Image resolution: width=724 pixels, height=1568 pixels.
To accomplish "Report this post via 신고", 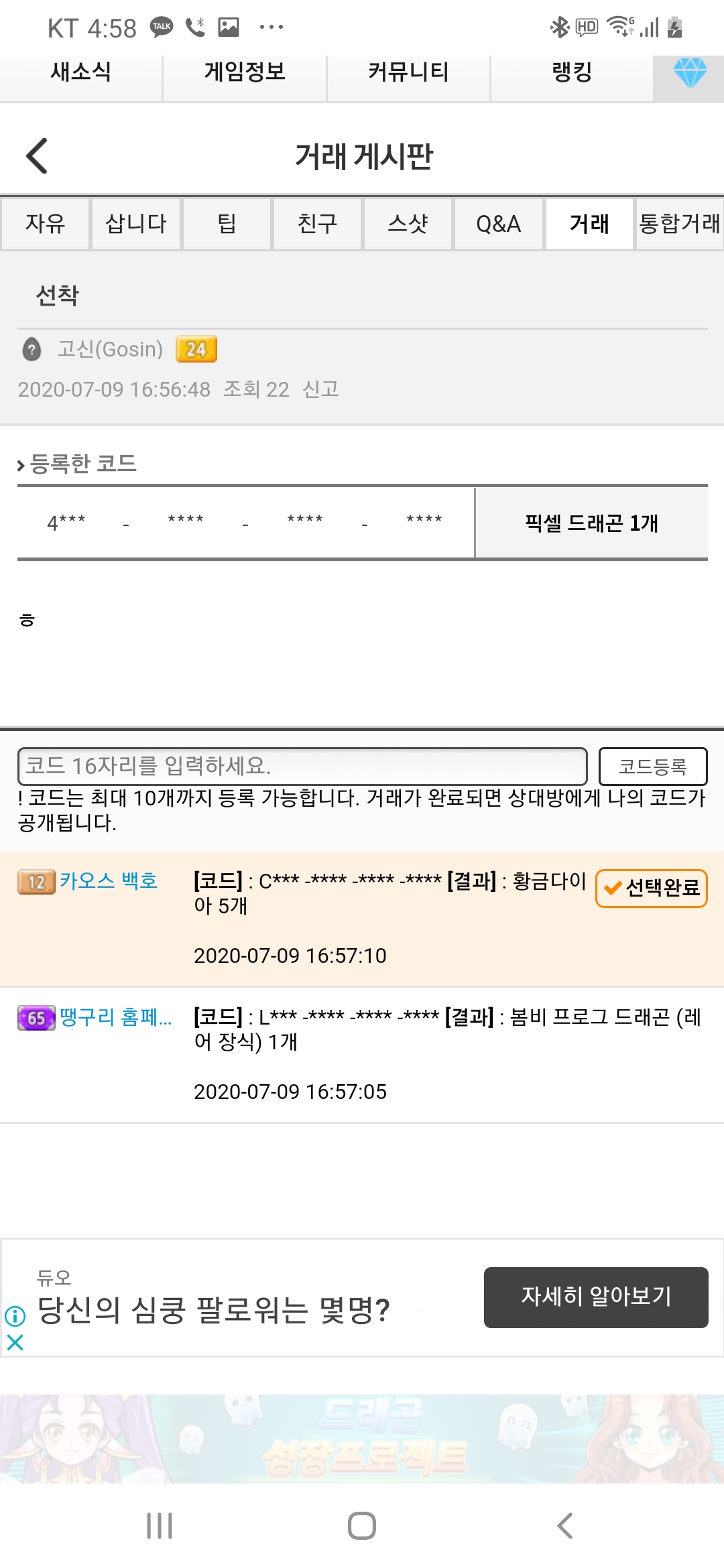I will (x=320, y=389).
